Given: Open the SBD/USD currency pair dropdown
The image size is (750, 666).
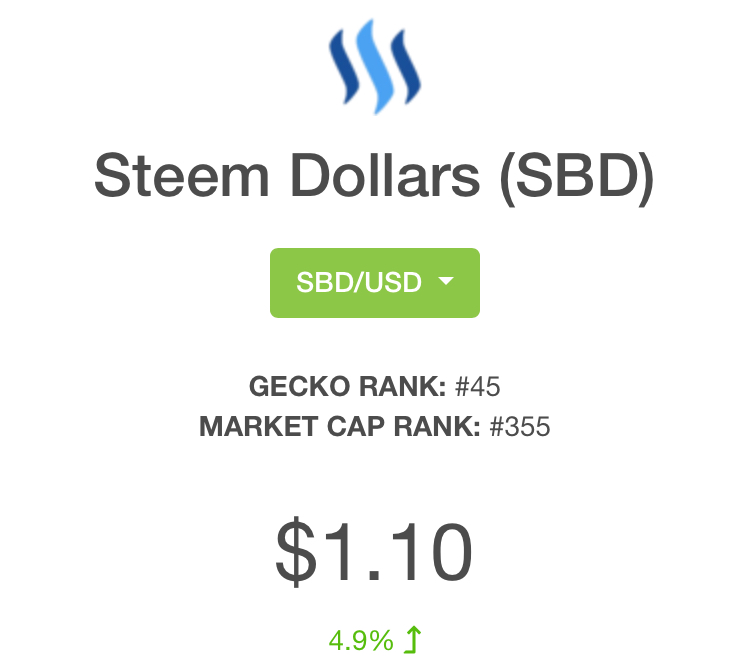Looking at the screenshot, I should point(375,283).
